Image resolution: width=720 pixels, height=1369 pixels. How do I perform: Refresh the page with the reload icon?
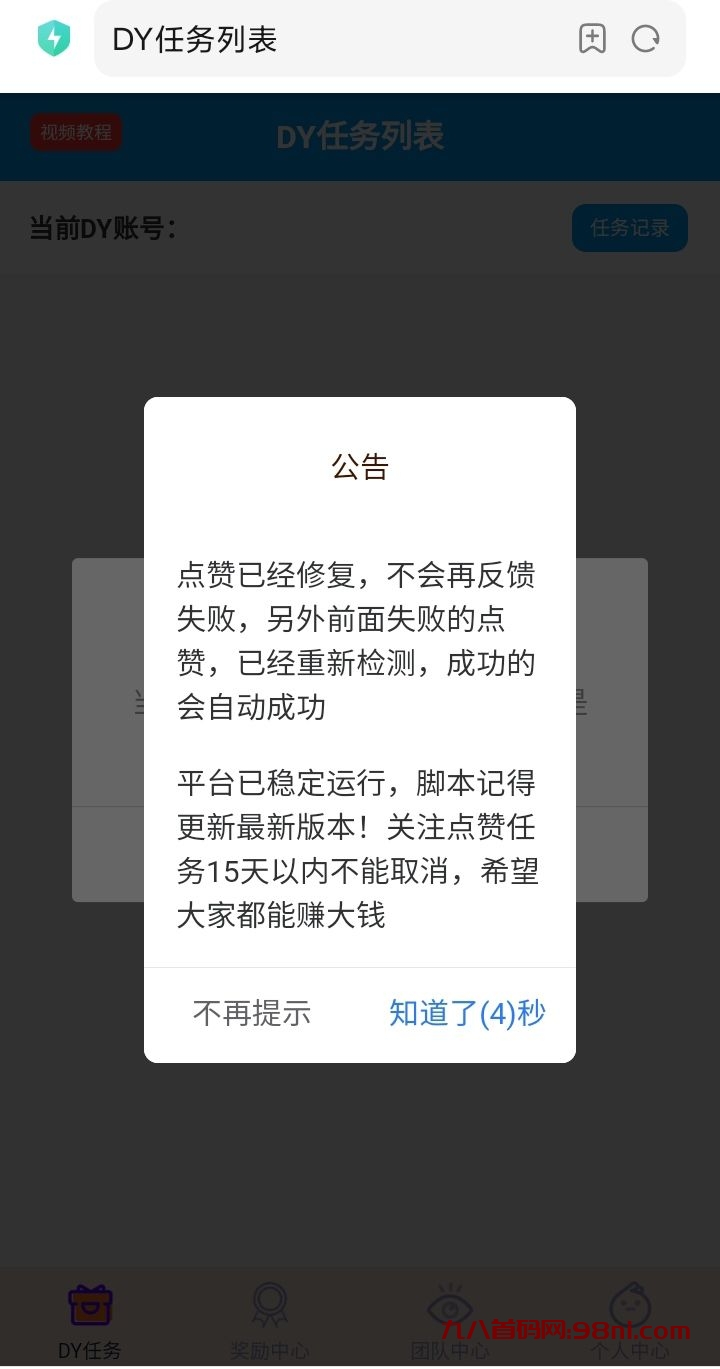(x=646, y=38)
